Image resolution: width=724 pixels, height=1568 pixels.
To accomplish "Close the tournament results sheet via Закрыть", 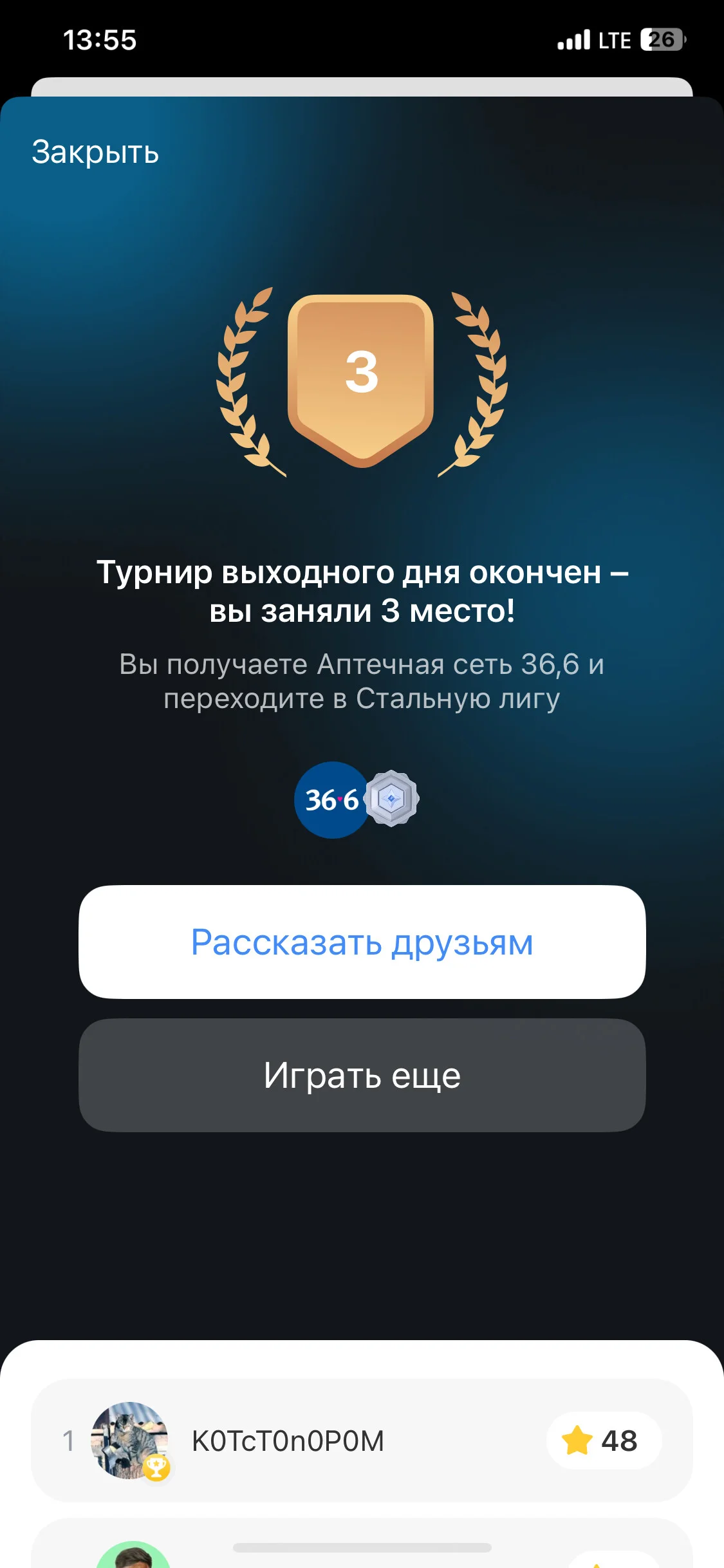I will coord(95,153).
